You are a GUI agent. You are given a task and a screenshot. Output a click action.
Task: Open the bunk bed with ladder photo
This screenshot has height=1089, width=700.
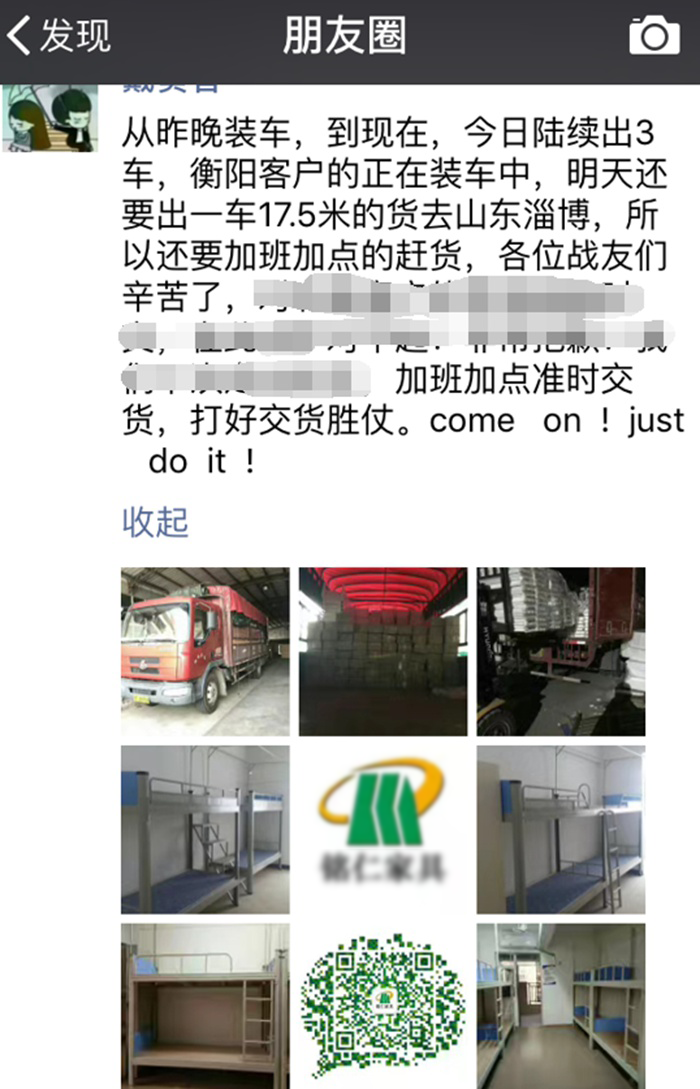(560, 829)
